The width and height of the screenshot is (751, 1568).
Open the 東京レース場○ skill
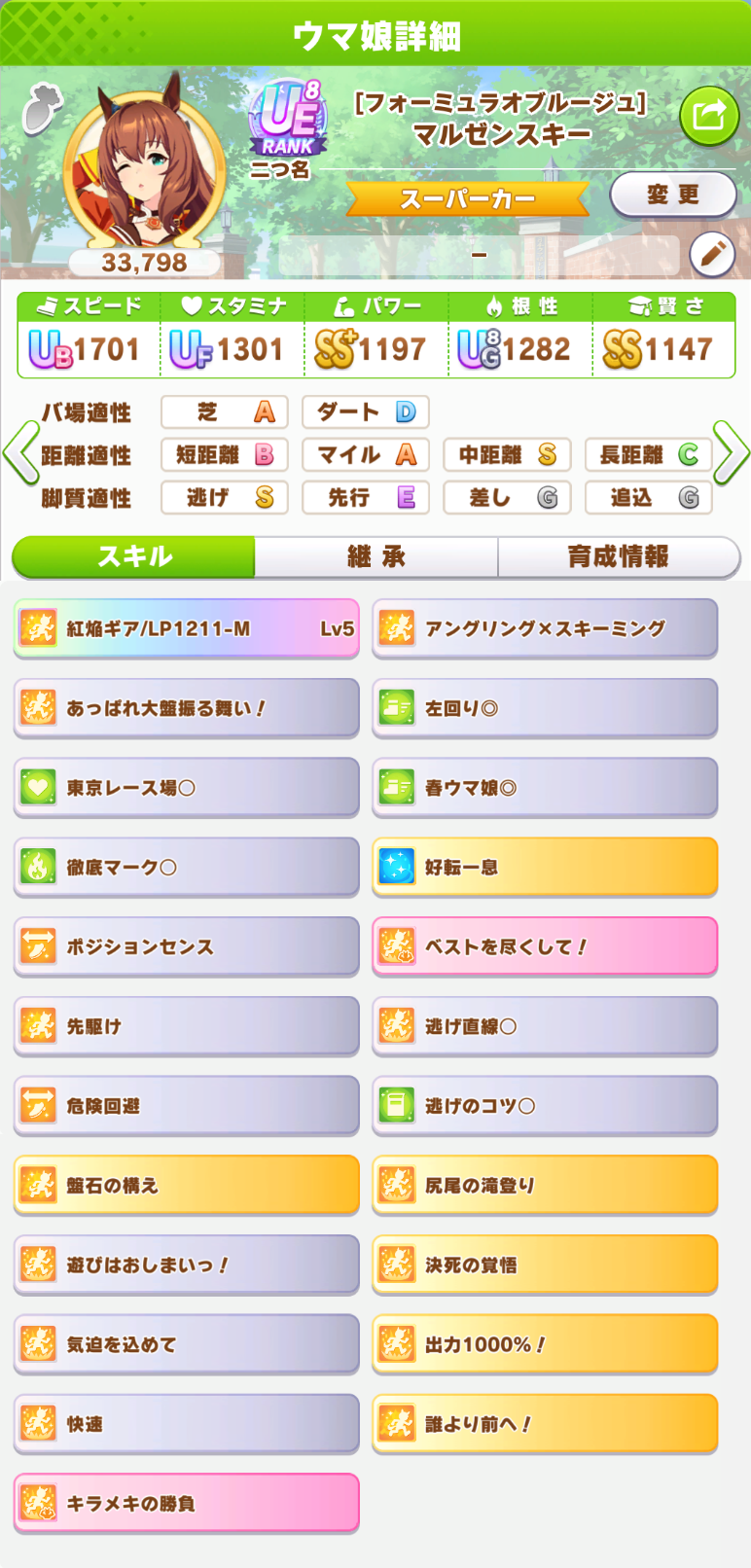187,787
